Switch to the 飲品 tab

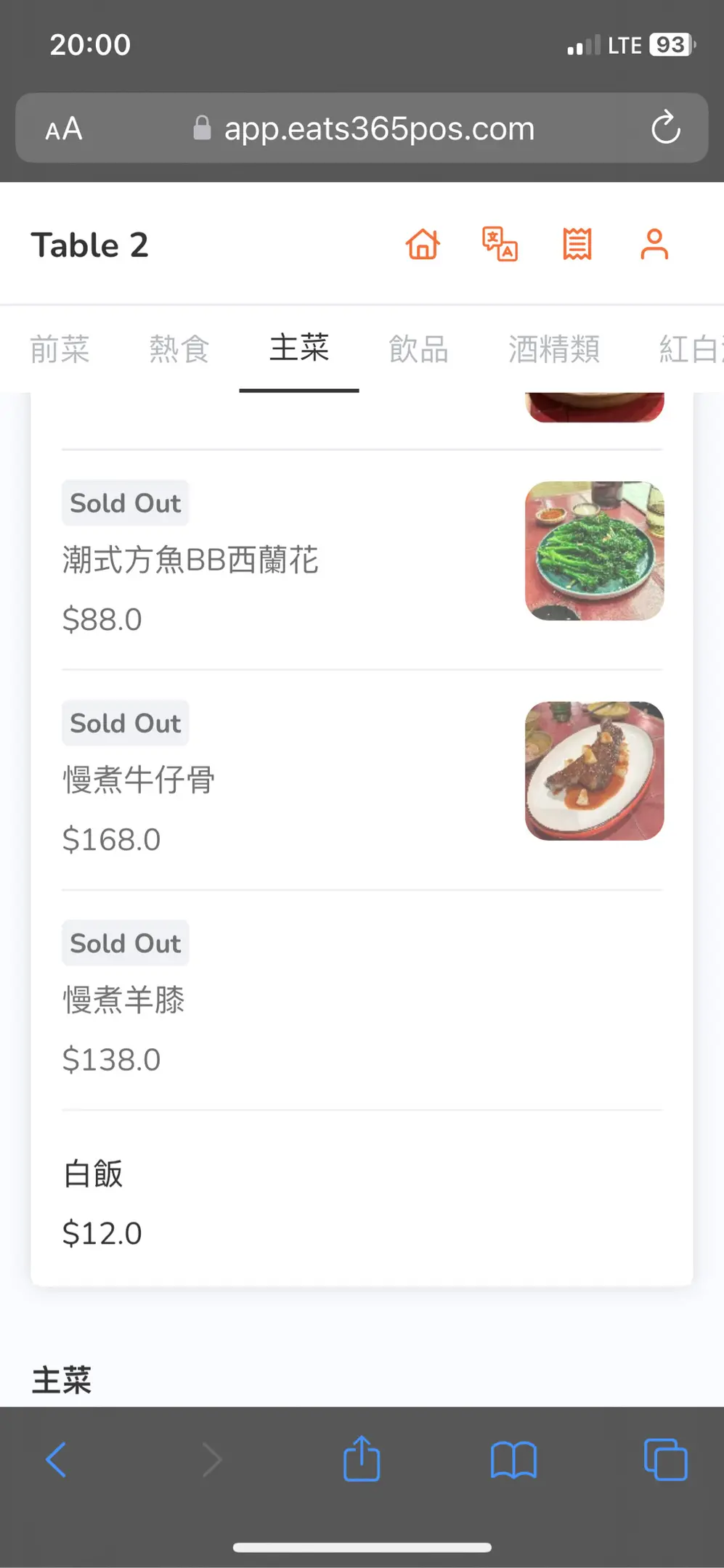tap(419, 349)
